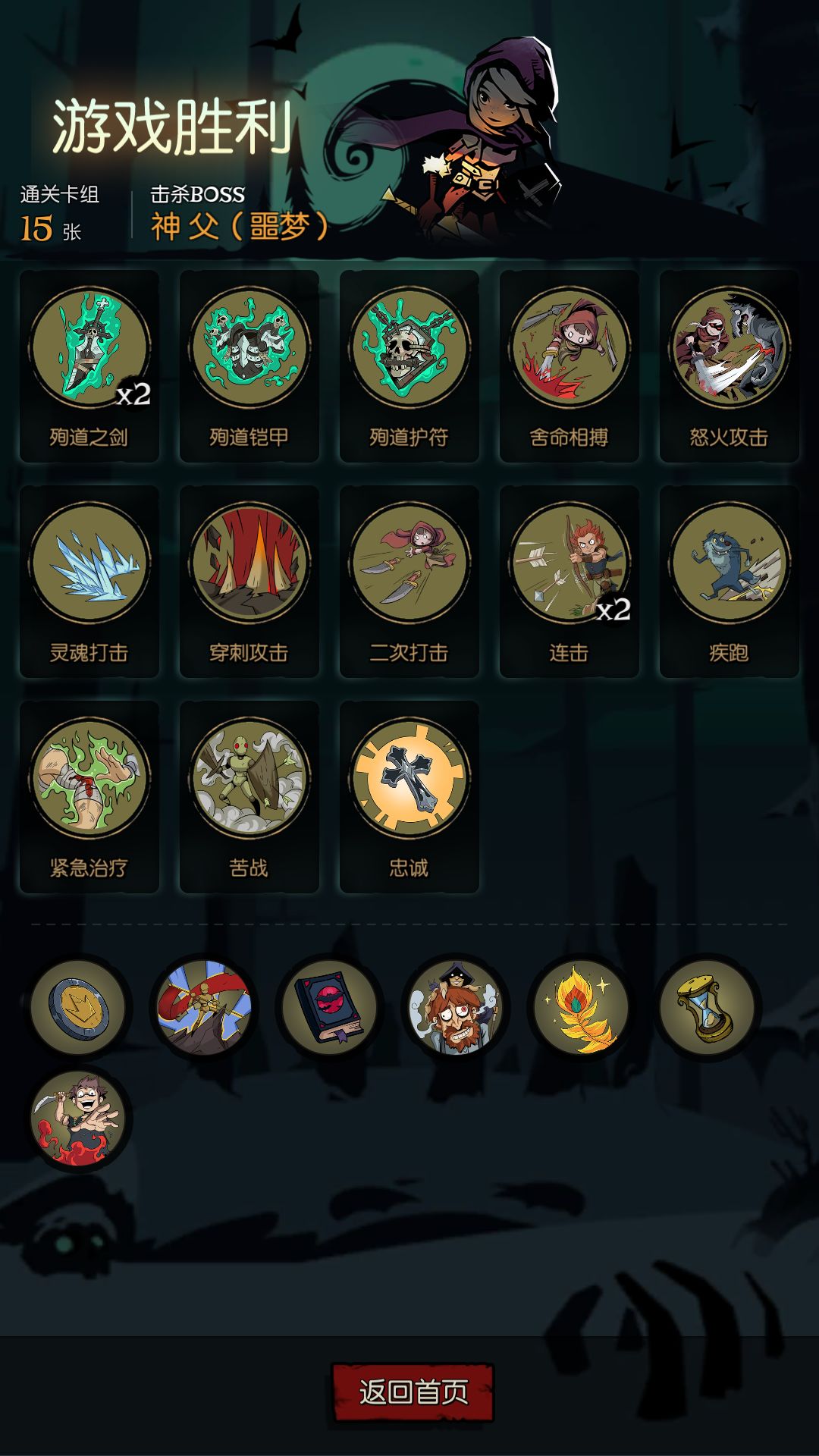Tap the gold crown coin relic
819x1456 pixels.
(79, 1007)
